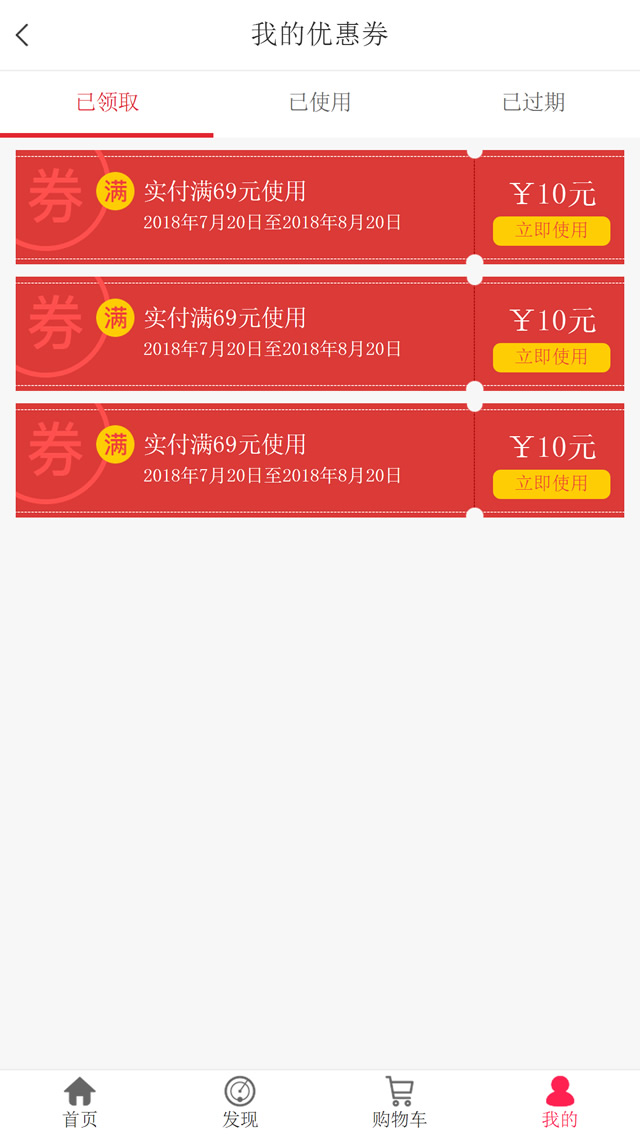640x1137 pixels.
Task: Switch to the 我的 profile tab
Action: tap(560, 1103)
